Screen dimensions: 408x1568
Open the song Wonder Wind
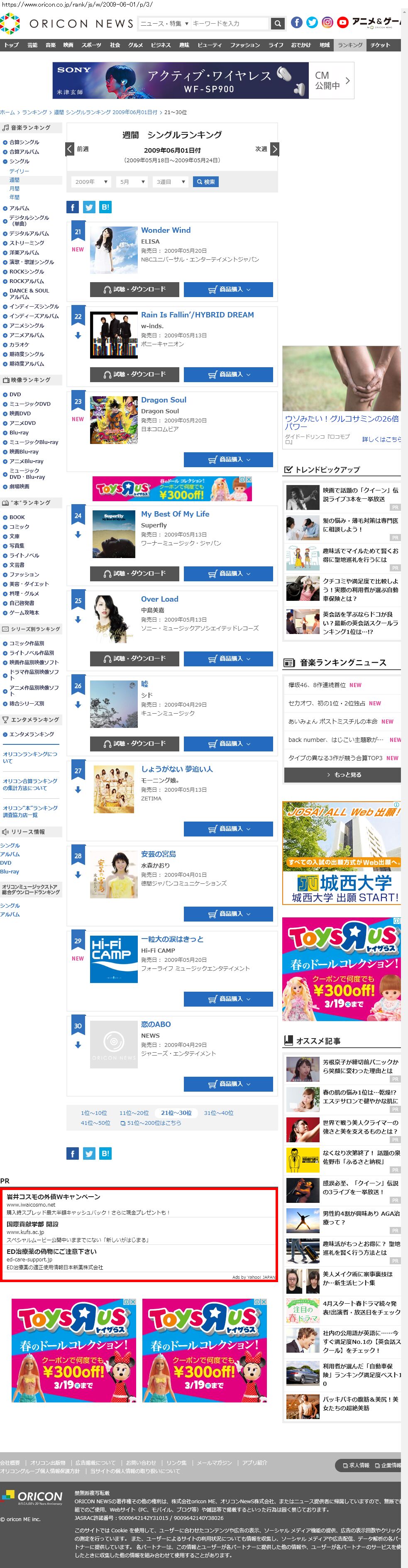(166, 230)
